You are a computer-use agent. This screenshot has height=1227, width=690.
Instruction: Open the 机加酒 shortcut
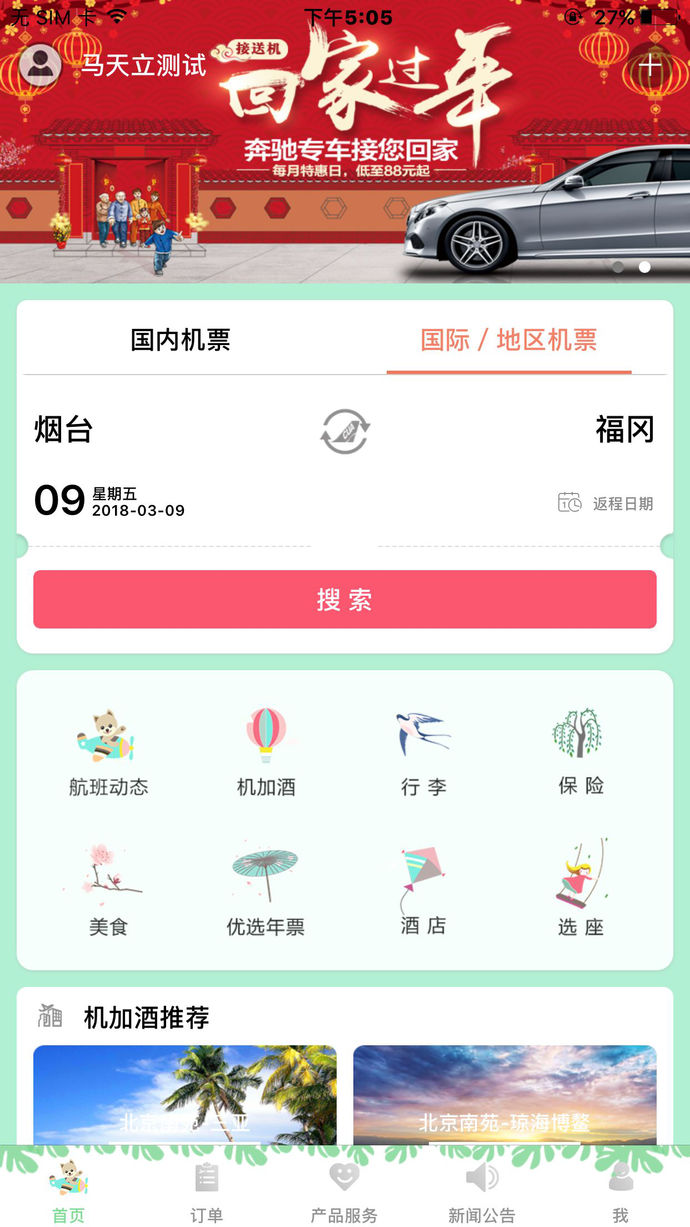pyautogui.click(x=266, y=753)
